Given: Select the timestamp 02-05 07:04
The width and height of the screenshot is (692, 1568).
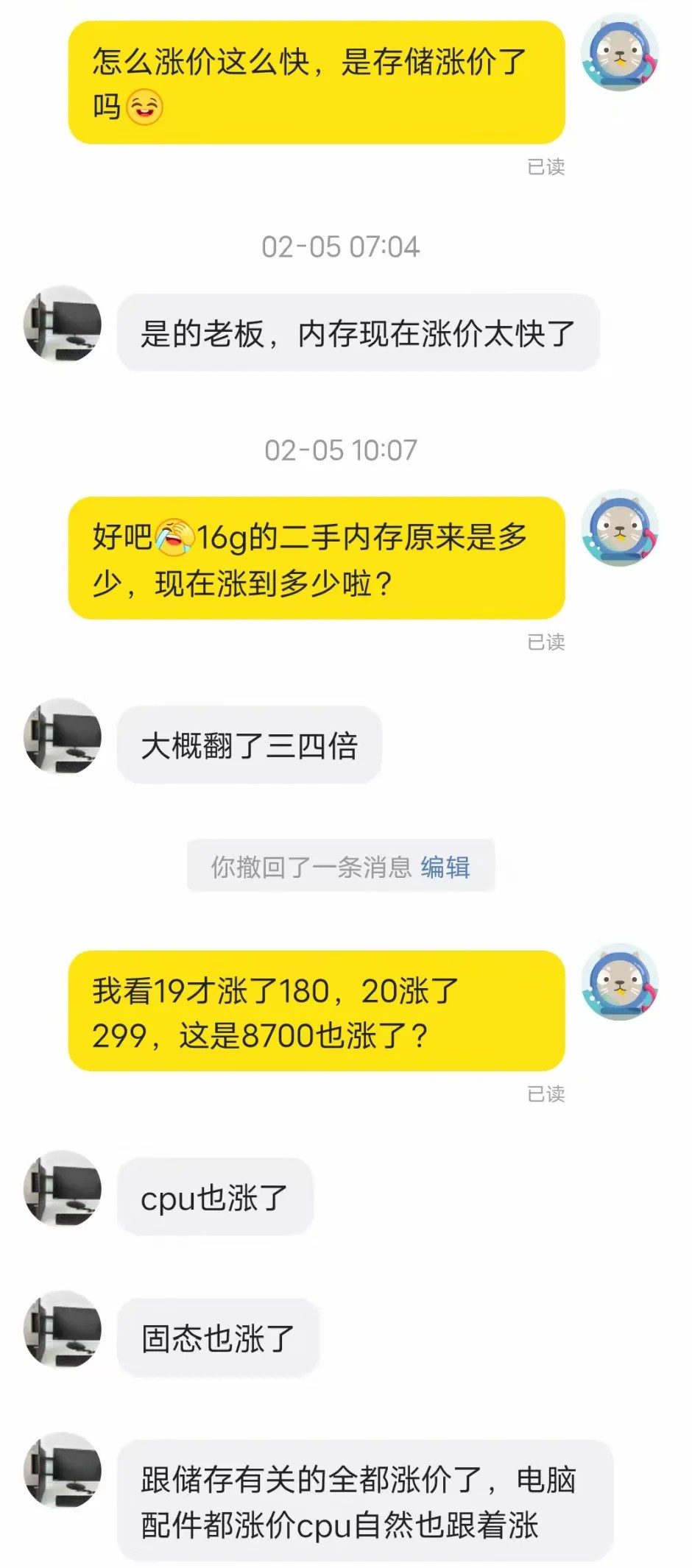Looking at the screenshot, I should pos(342,247).
